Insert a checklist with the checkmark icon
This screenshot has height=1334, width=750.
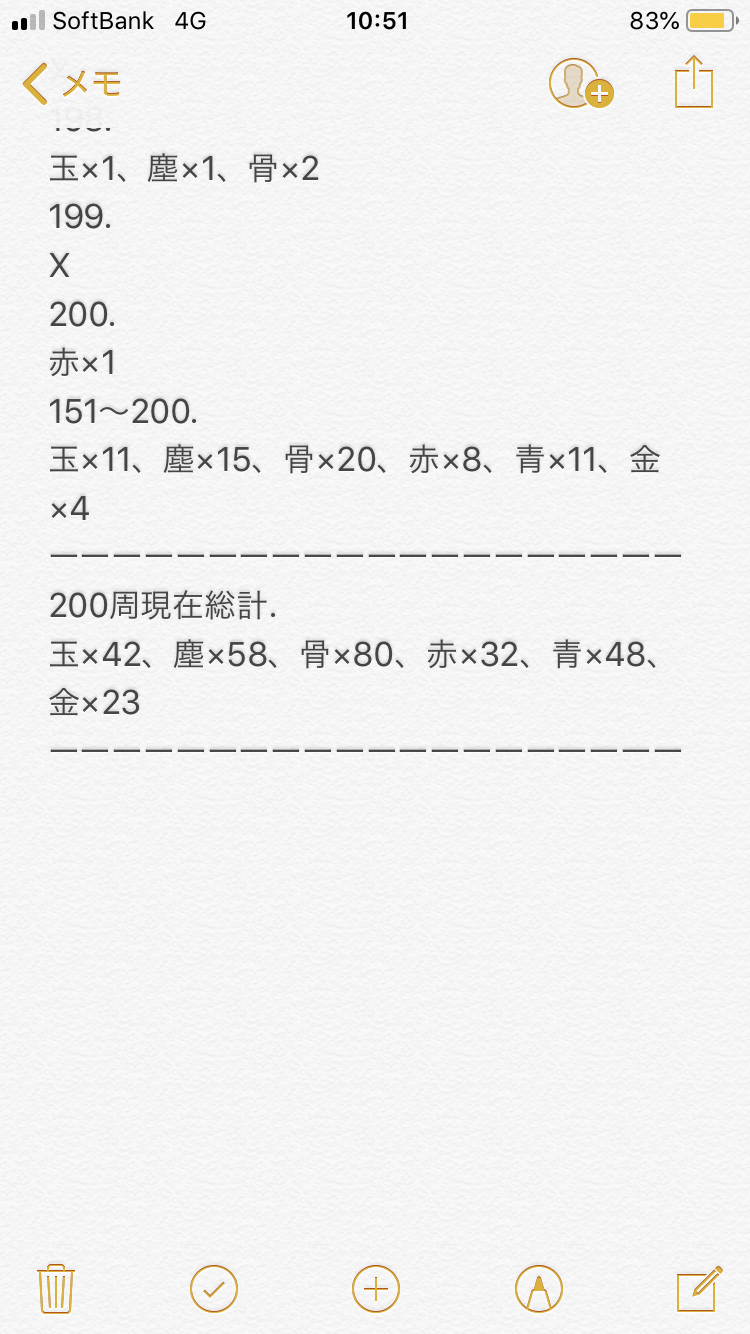coord(214,1288)
